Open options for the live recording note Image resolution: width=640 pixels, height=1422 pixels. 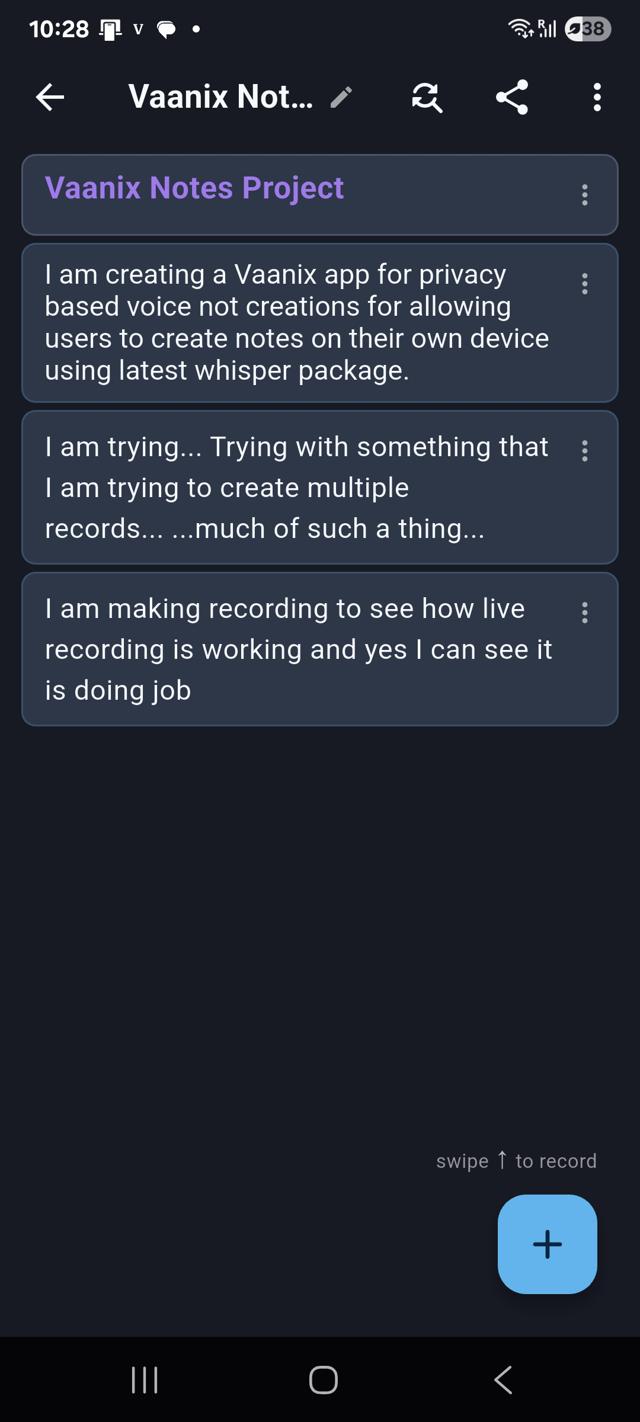coord(585,613)
